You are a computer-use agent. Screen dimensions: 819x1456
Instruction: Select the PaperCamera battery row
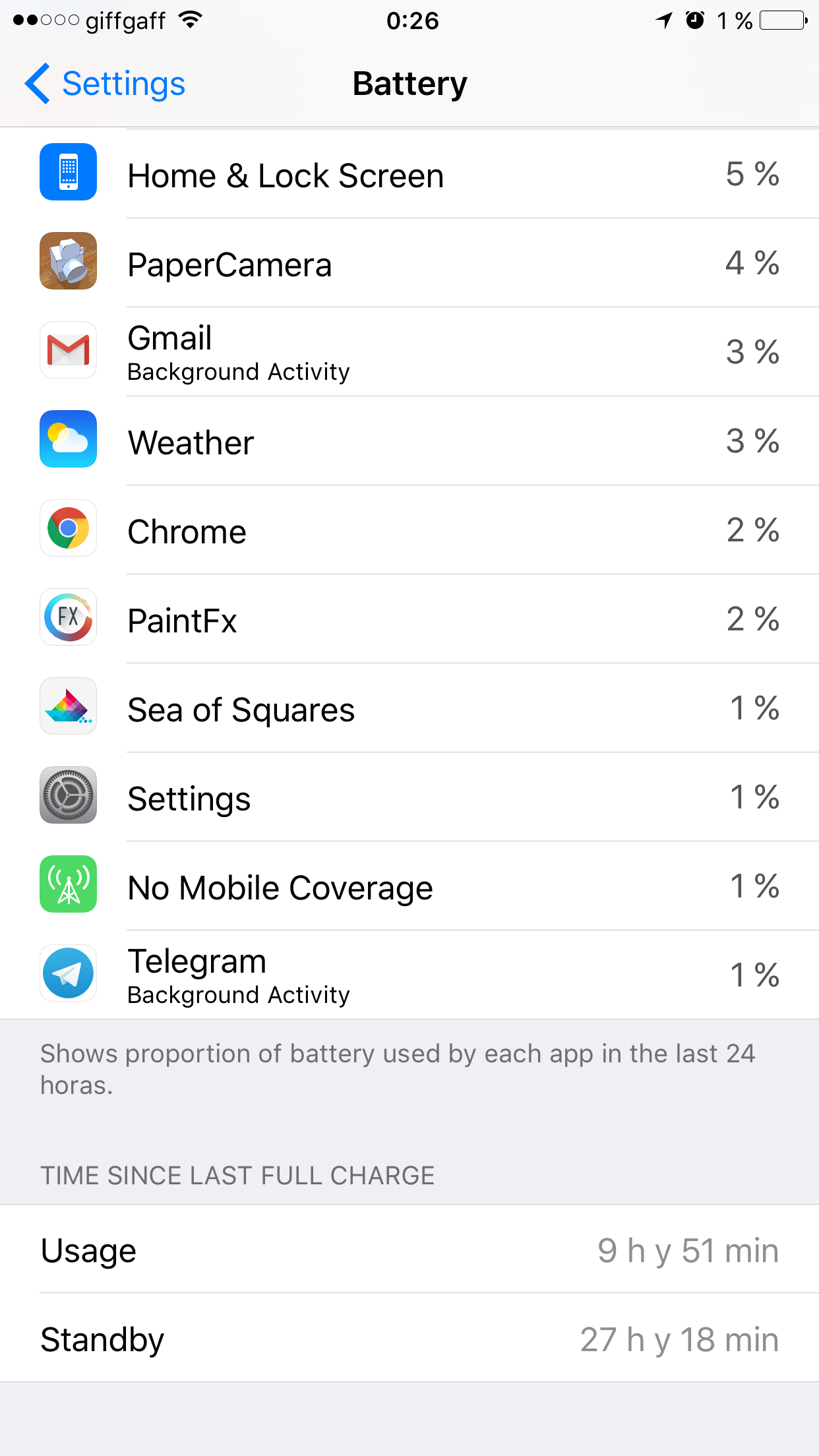[409, 264]
